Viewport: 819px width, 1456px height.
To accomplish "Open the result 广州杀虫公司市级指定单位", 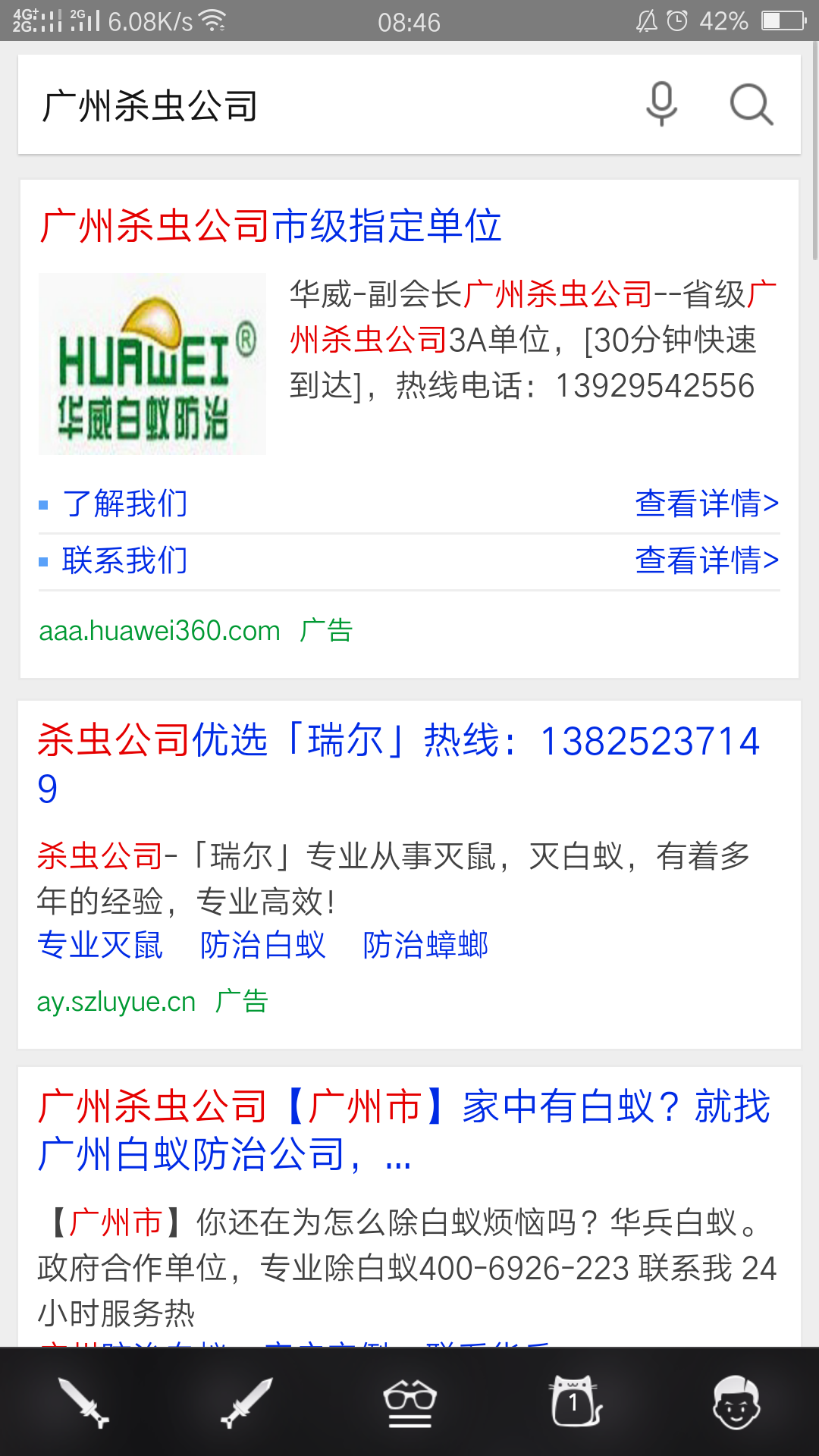I will pos(270,226).
